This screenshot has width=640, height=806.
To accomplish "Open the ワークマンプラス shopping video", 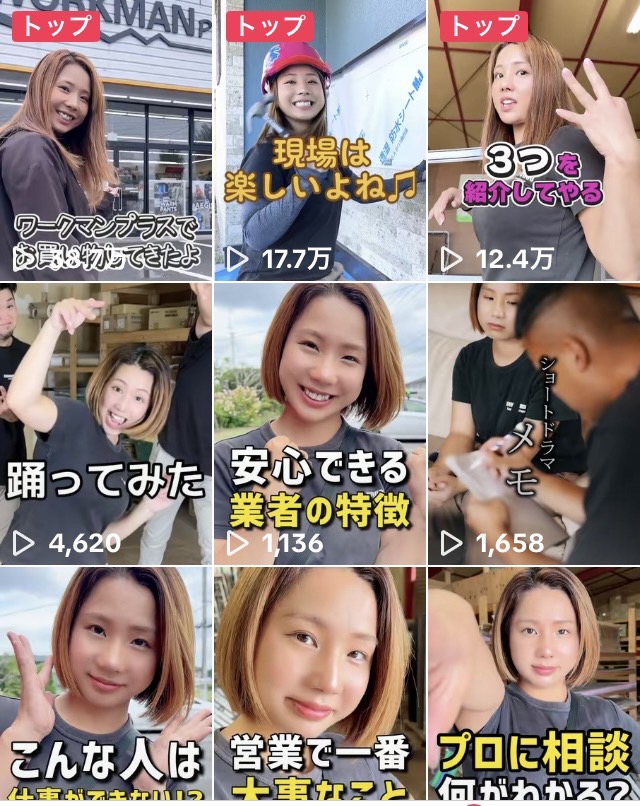I will point(105,140).
